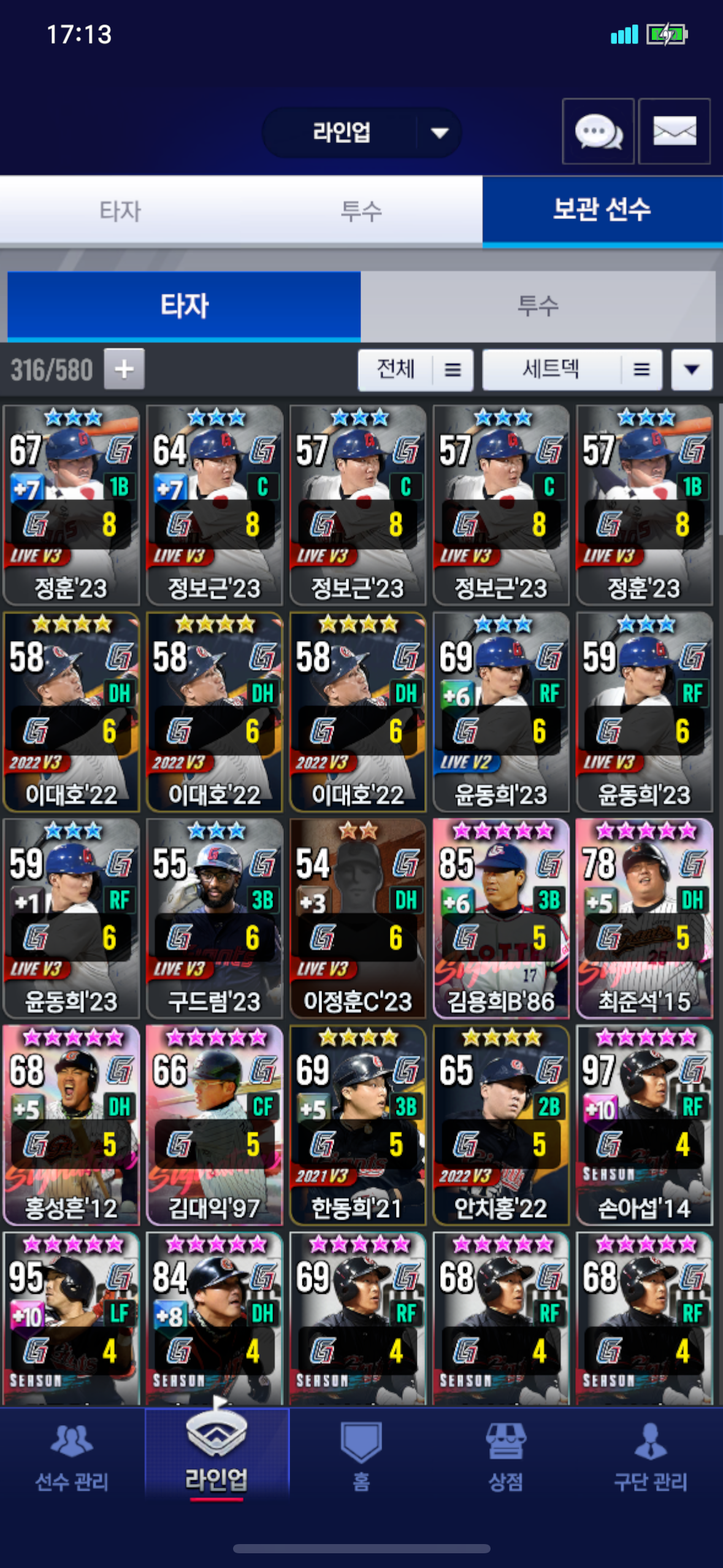Open the 전체 filter menu
Image resolution: width=723 pixels, height=1568 pixels.
[415, 370]
